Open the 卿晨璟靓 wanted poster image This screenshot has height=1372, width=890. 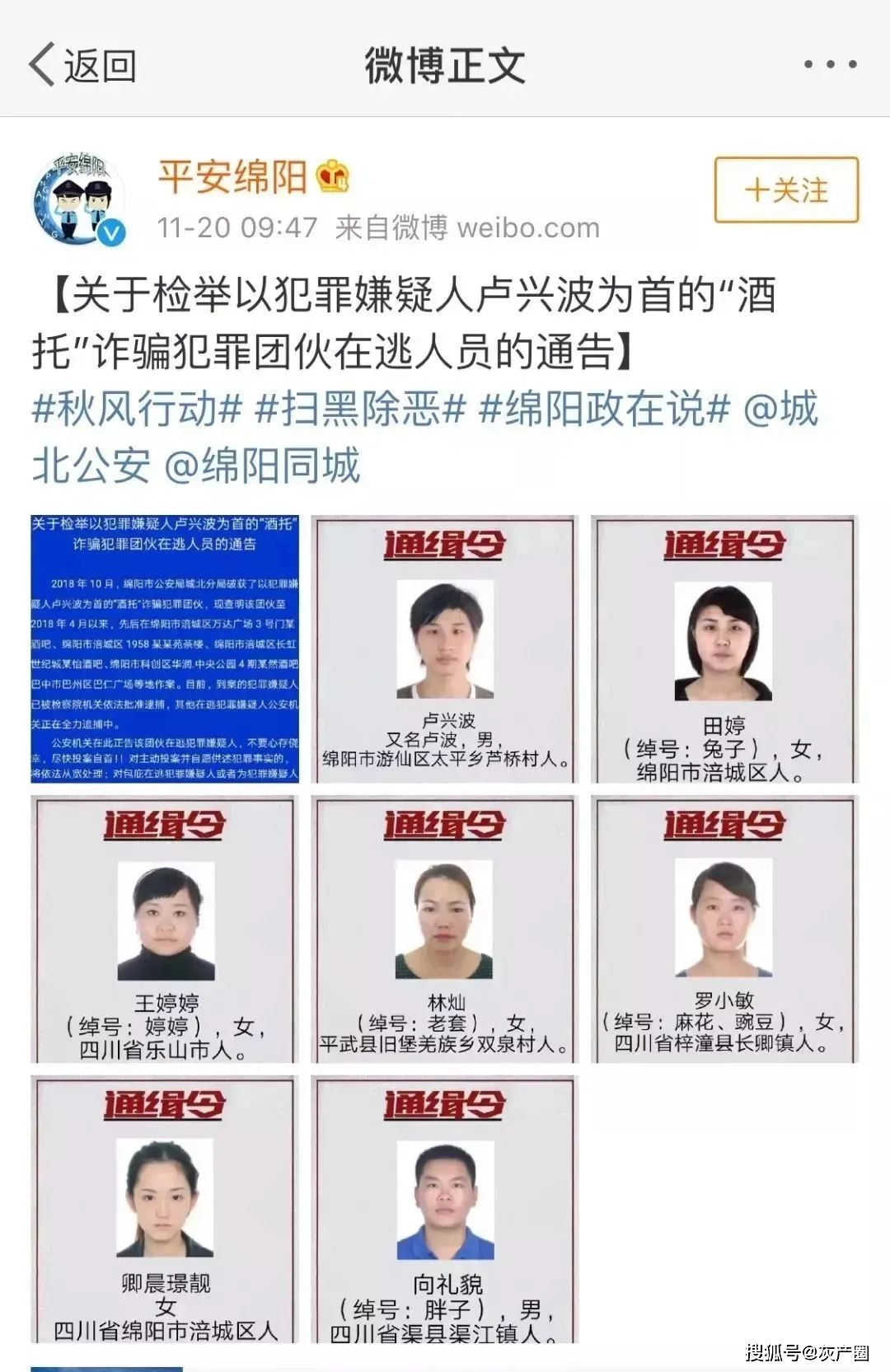point(165,1210)
